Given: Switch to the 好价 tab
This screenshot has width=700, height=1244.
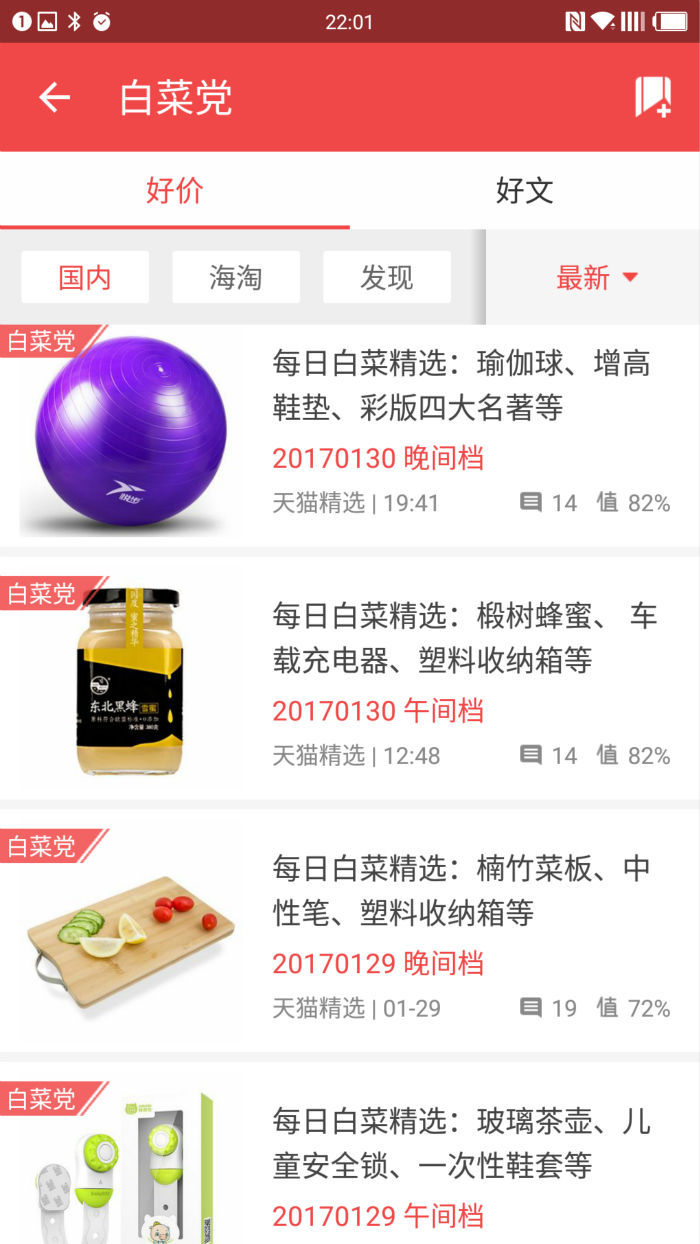Looking at the screenshot, I should click(175, 190).
